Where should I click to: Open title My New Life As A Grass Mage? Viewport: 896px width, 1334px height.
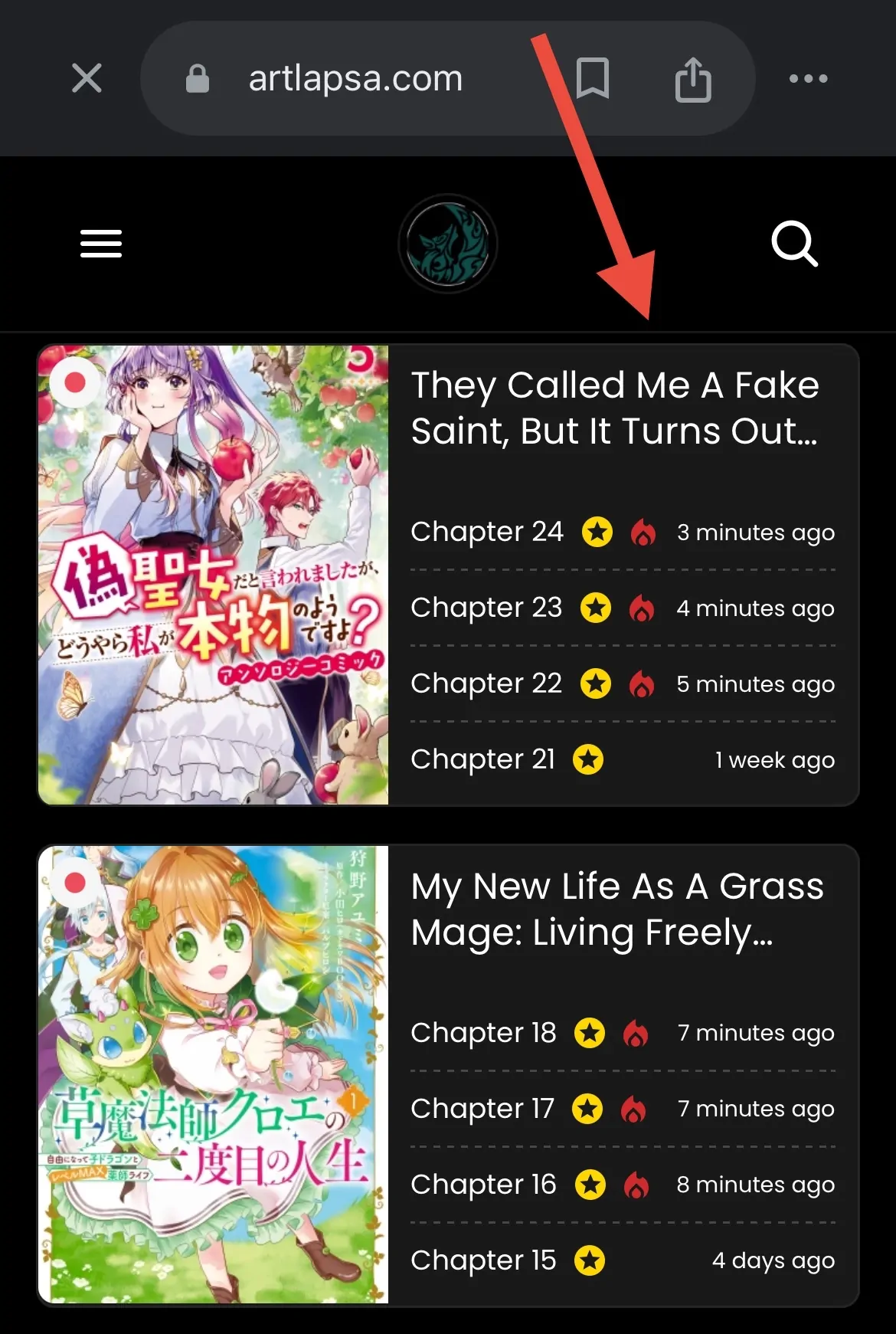[616, 909]
